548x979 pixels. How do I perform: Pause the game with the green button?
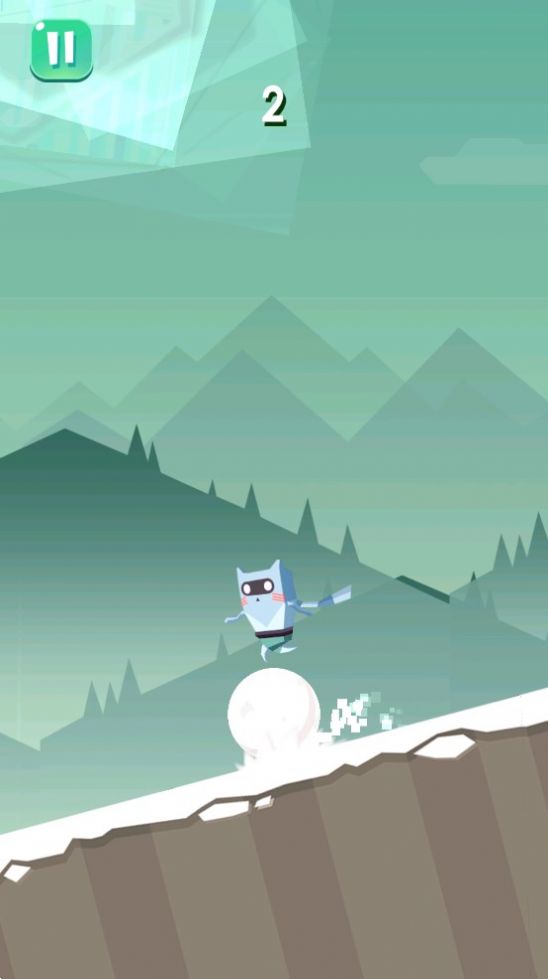(62, 50)
